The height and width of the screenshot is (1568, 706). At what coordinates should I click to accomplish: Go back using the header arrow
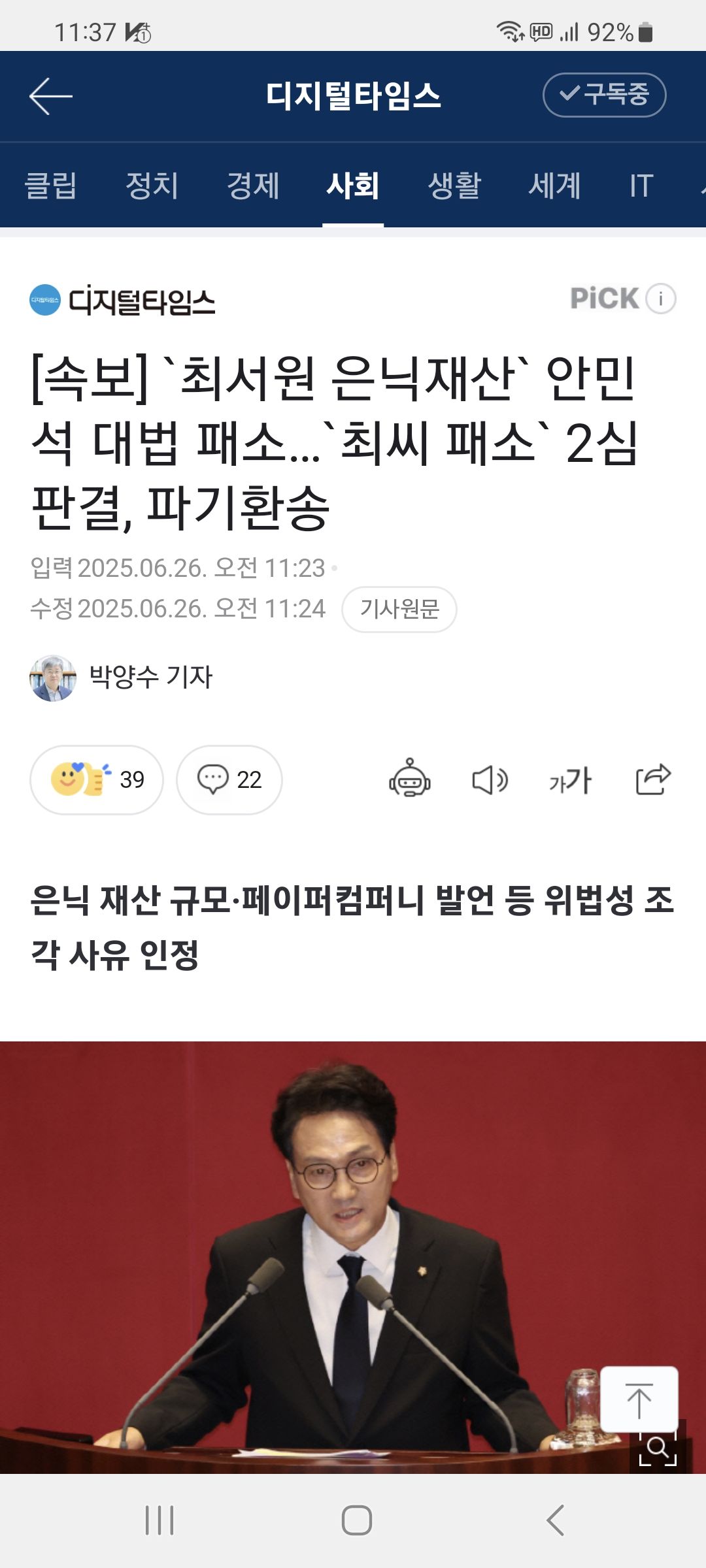click(50, 96)
